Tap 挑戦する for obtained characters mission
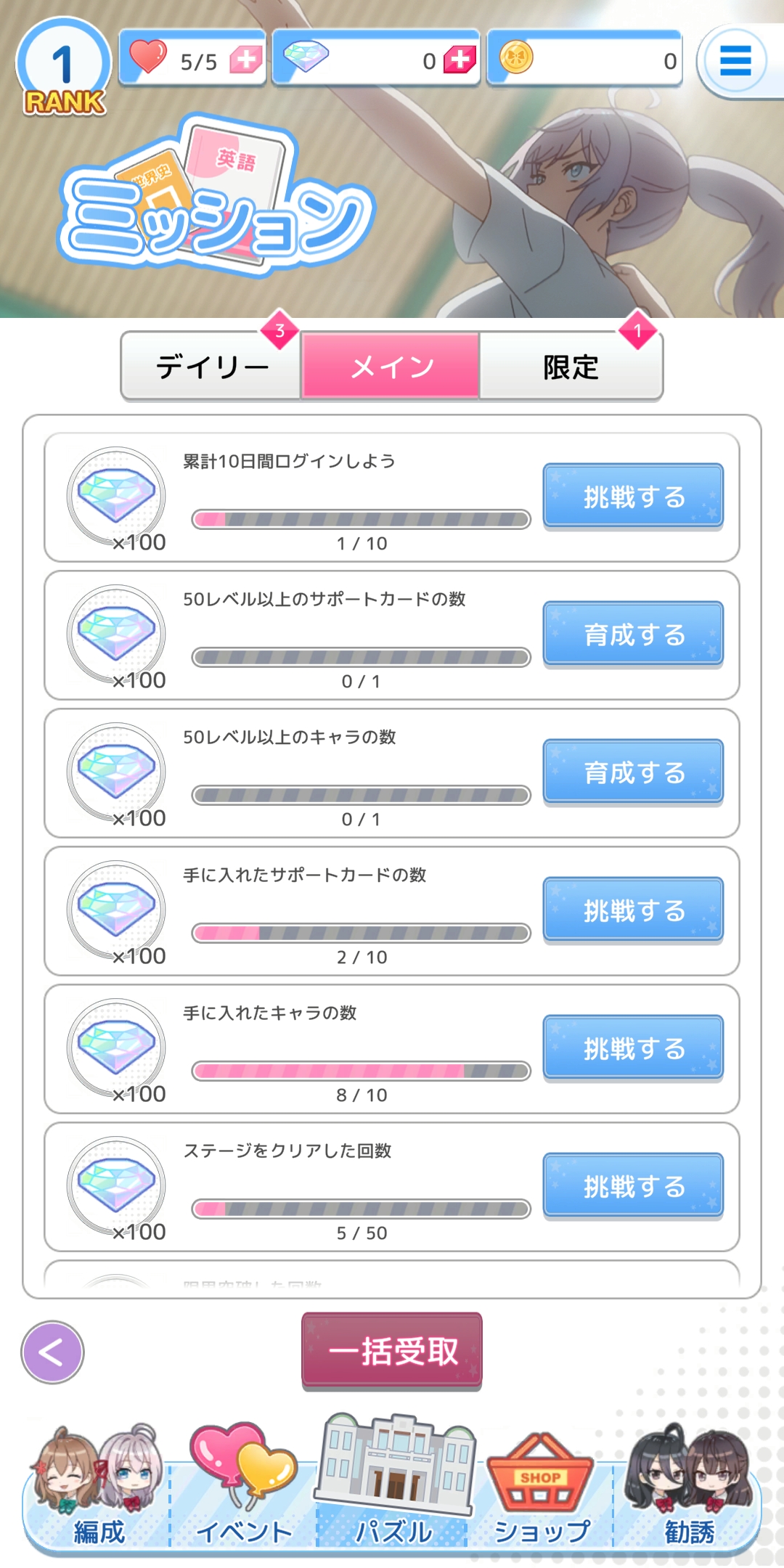784x1568 pixels. pyautogui.click(x=633, y=1049)
